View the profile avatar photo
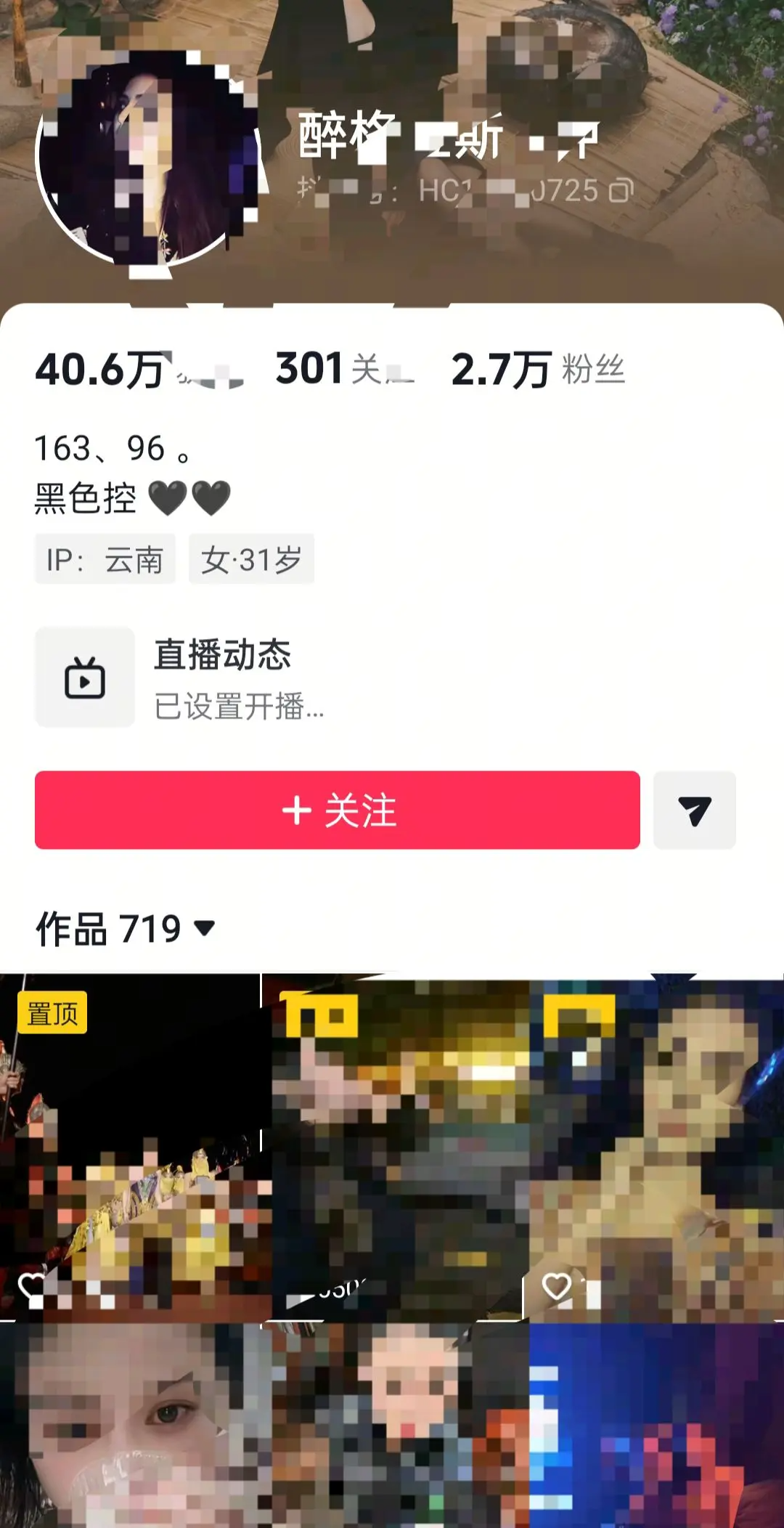The image size is (784, 1528). pyautogui.click(x=149, y=156)
